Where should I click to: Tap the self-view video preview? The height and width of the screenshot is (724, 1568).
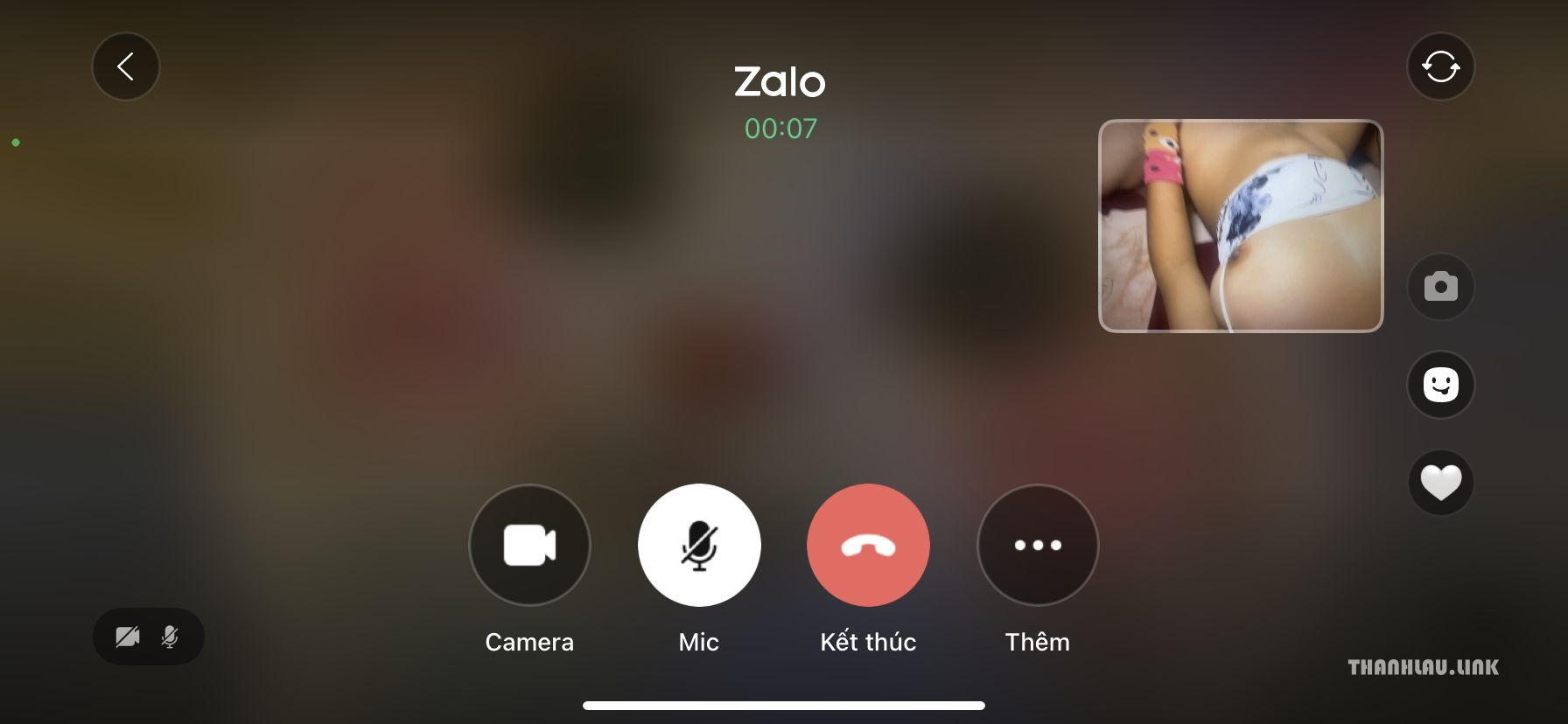1240,226
